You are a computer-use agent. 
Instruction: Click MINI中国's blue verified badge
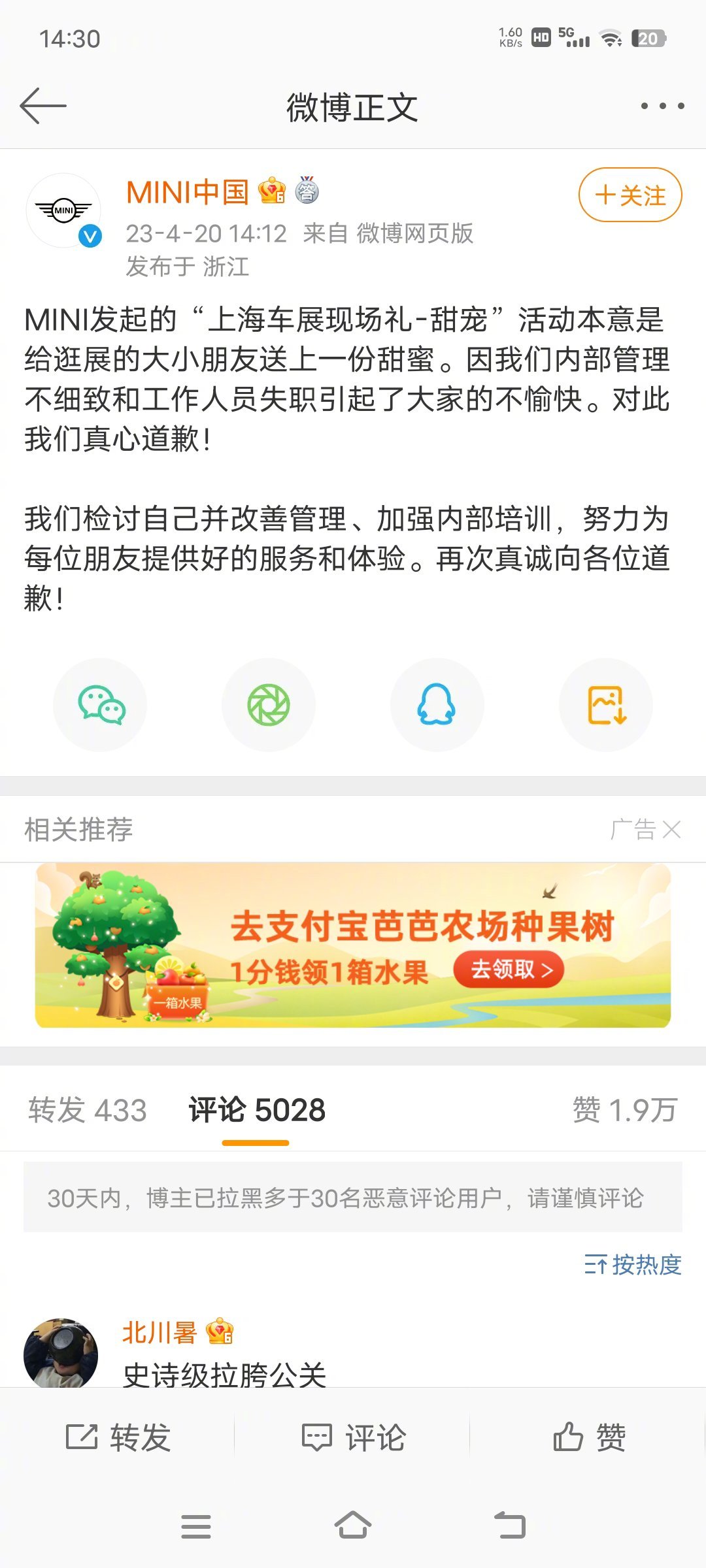tap(88, 233)
